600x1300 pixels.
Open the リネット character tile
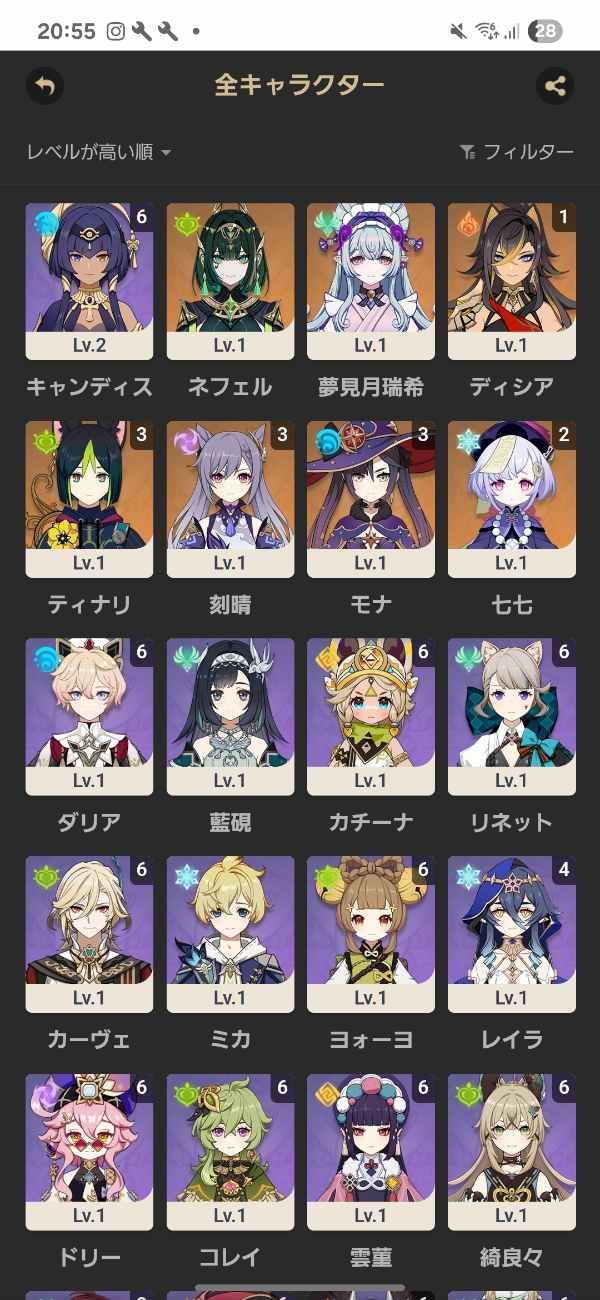coord(512,717)
